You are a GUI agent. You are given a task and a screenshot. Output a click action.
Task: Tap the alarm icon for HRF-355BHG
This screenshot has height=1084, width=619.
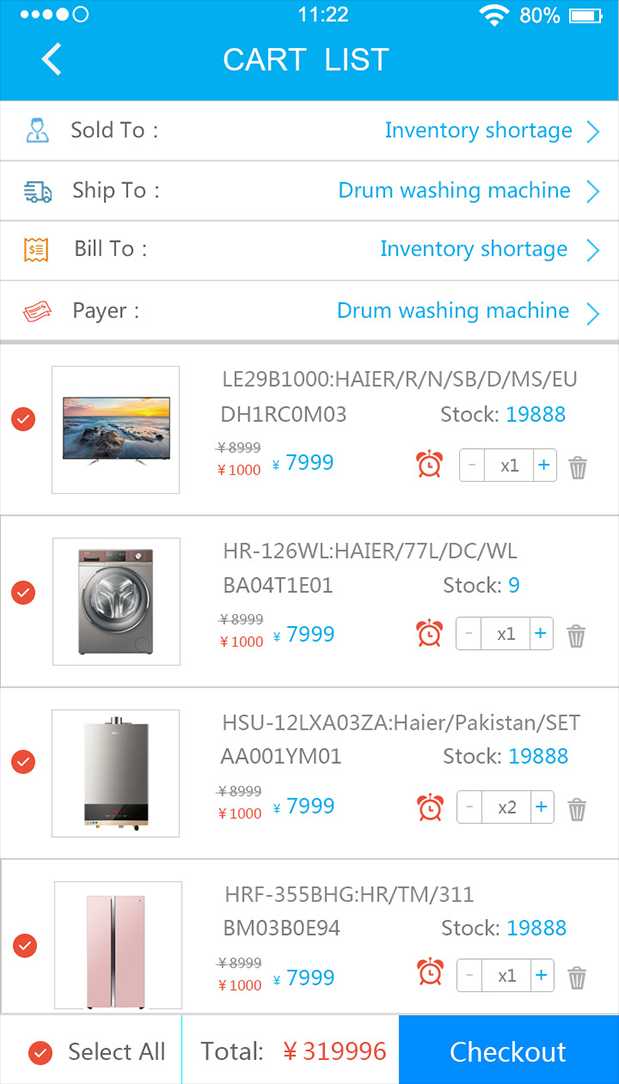tap(430, 973)
